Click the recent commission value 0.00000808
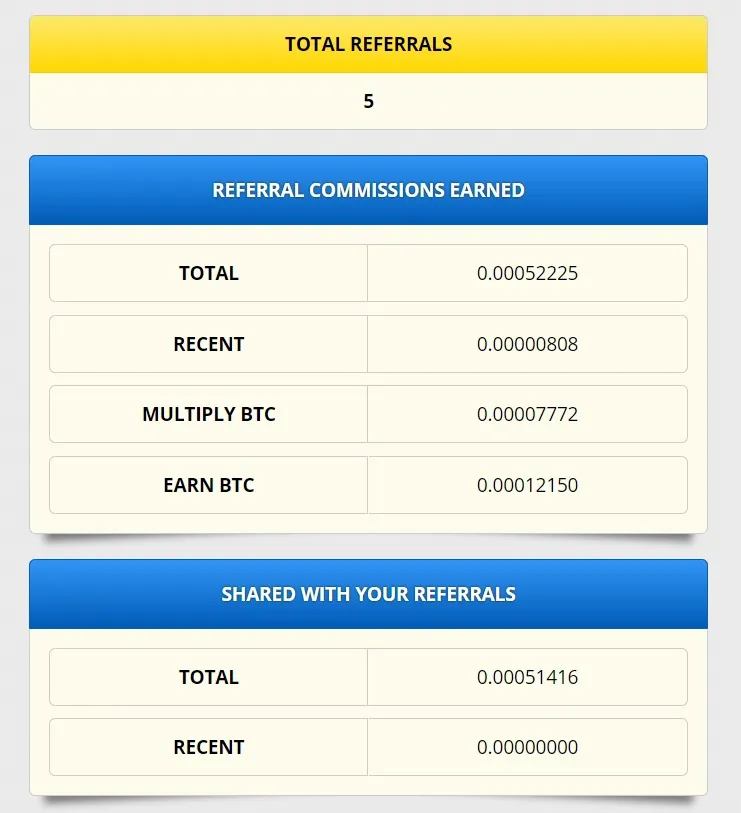 coord(527,343)
